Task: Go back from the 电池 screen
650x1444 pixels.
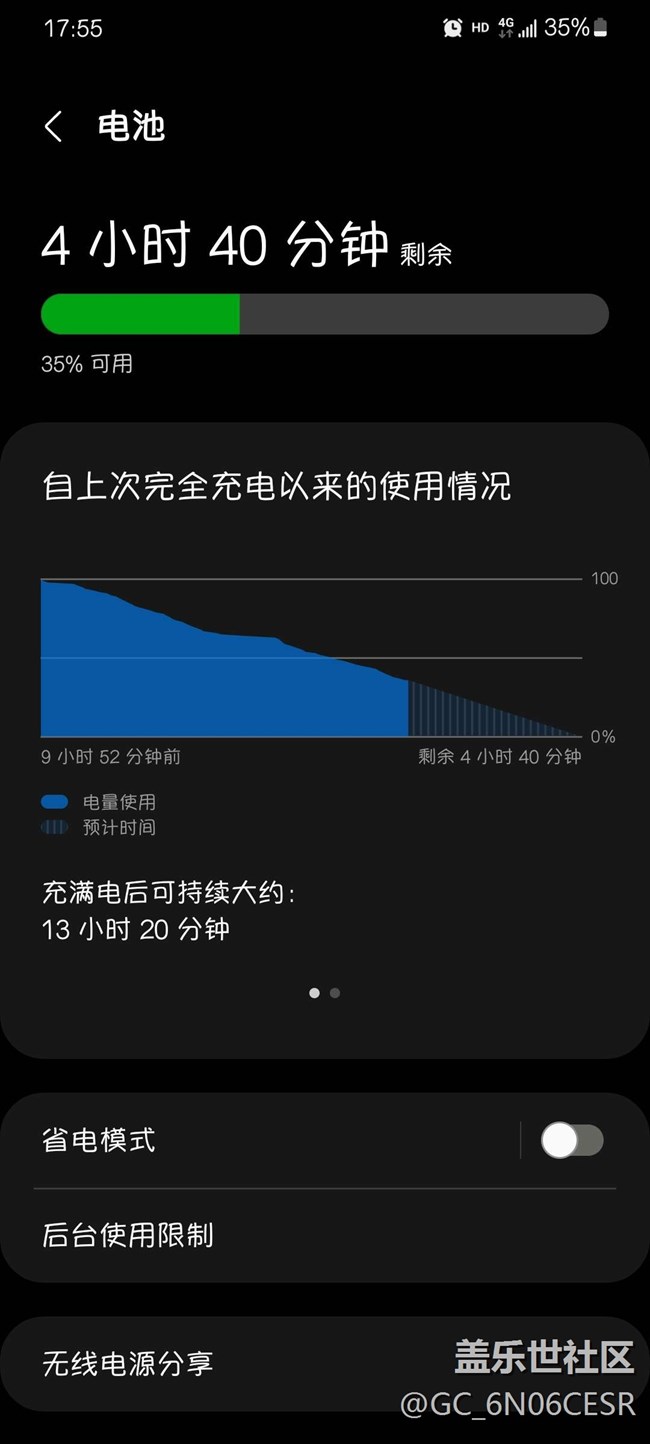Action: coord(54,127)
